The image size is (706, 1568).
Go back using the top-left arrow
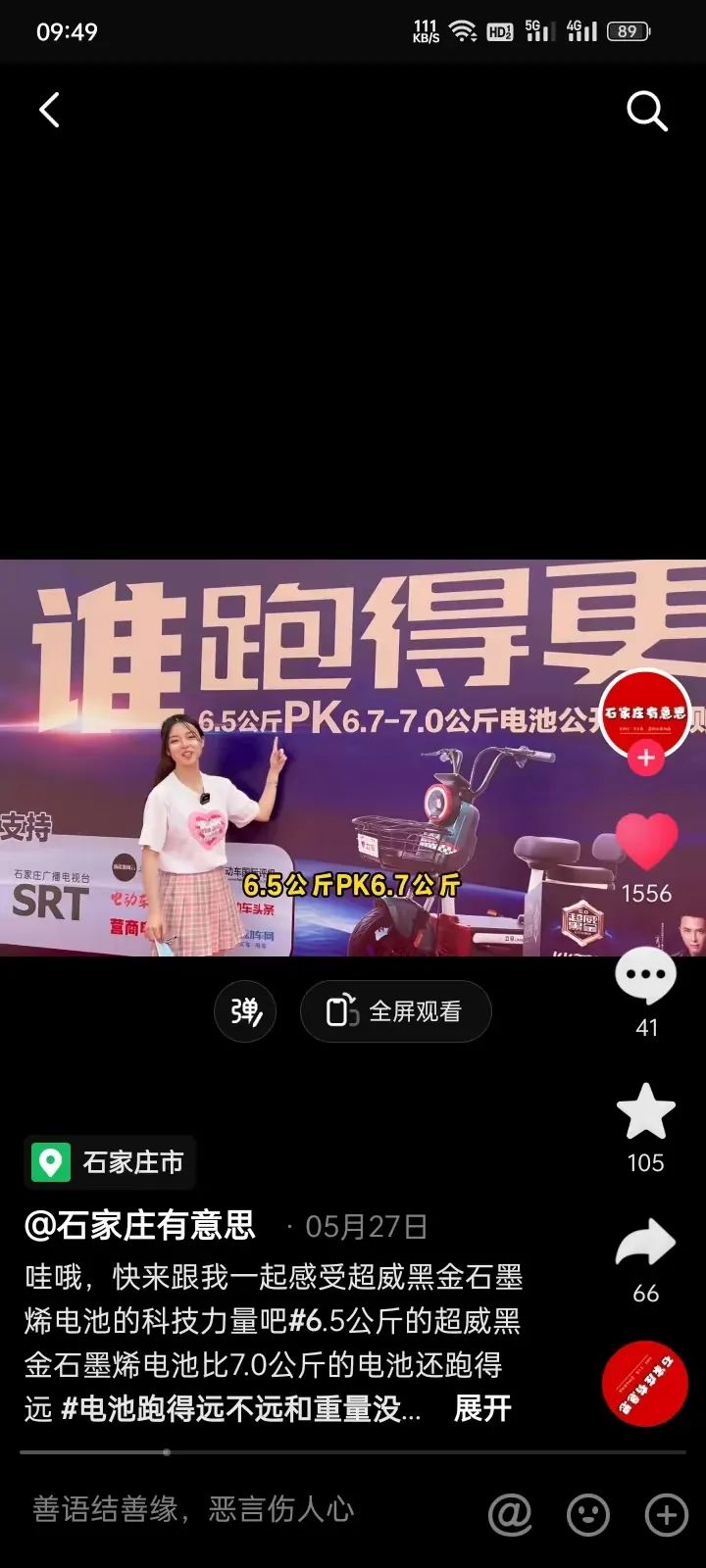[49, 111]
